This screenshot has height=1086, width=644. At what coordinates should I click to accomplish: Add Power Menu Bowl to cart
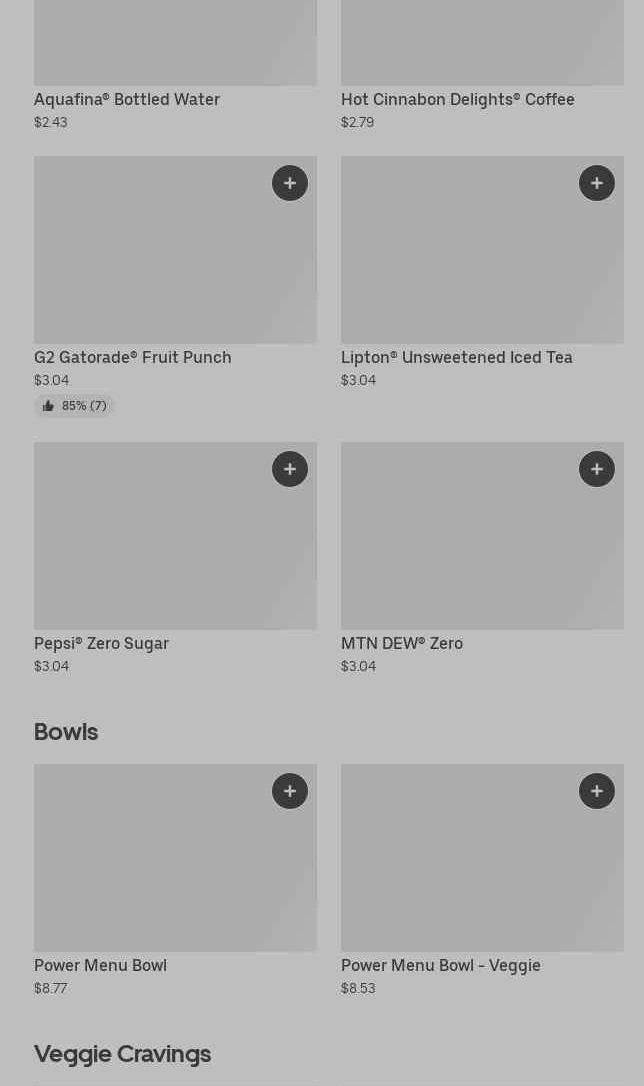[290, 791]
